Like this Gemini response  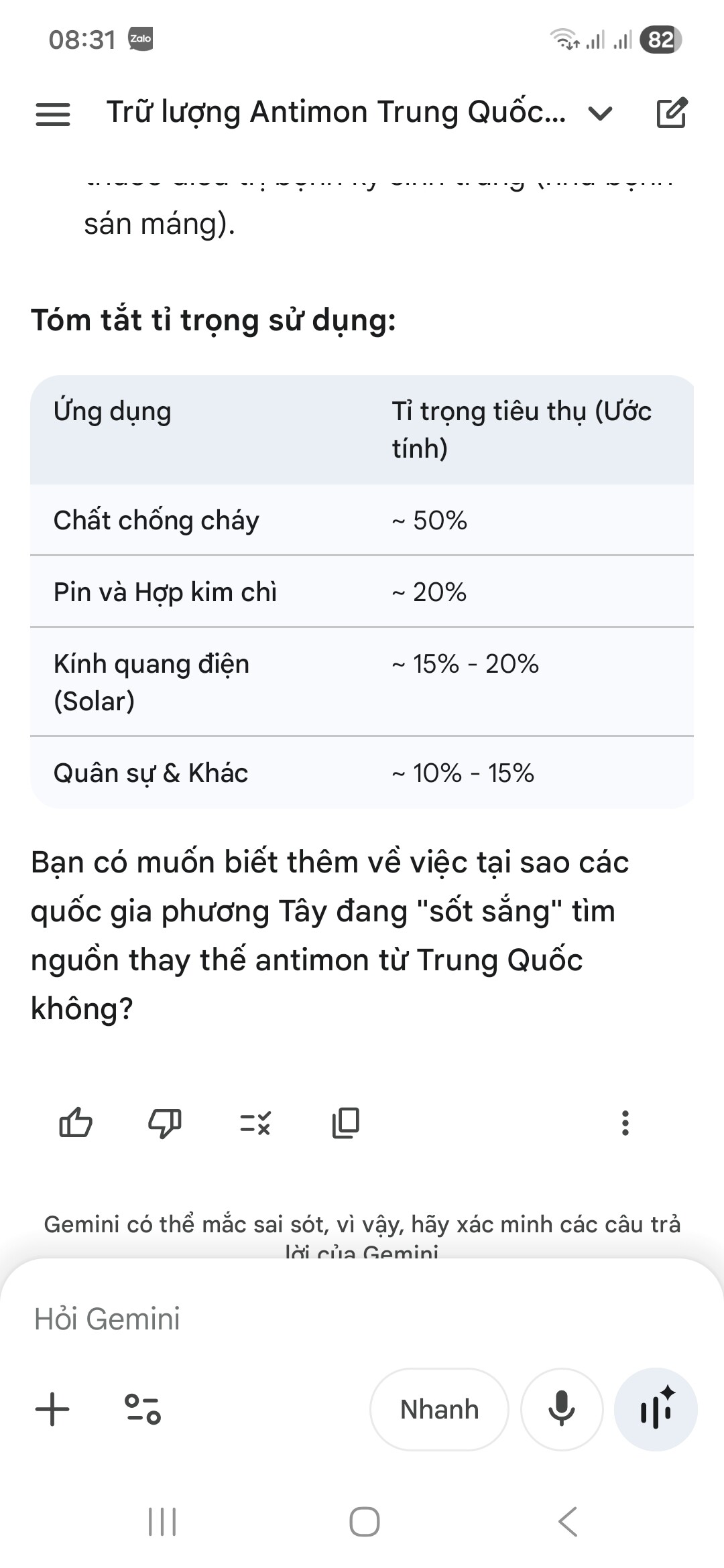pos(76,1122)
